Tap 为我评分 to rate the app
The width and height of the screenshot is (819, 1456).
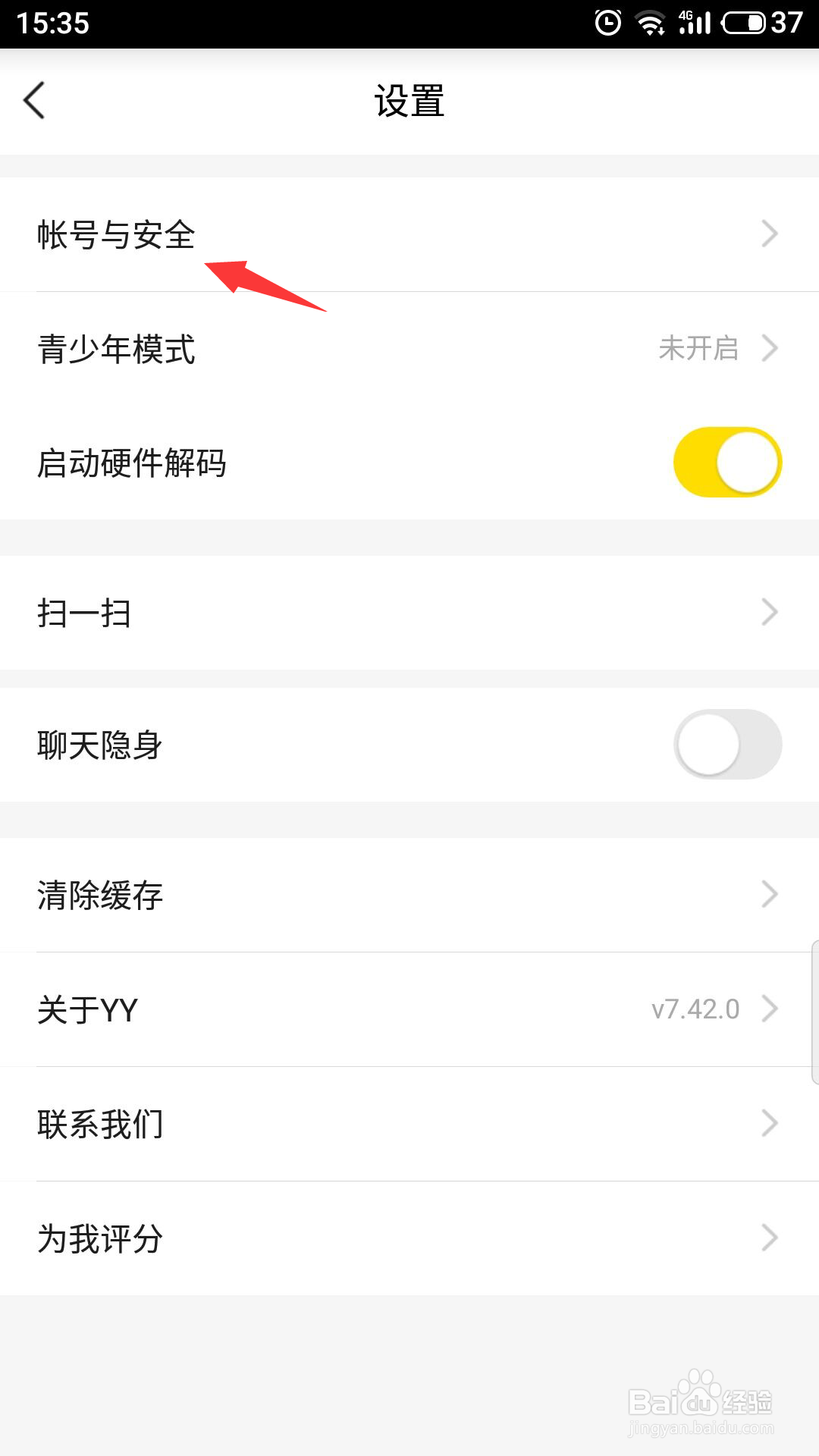409,1238
